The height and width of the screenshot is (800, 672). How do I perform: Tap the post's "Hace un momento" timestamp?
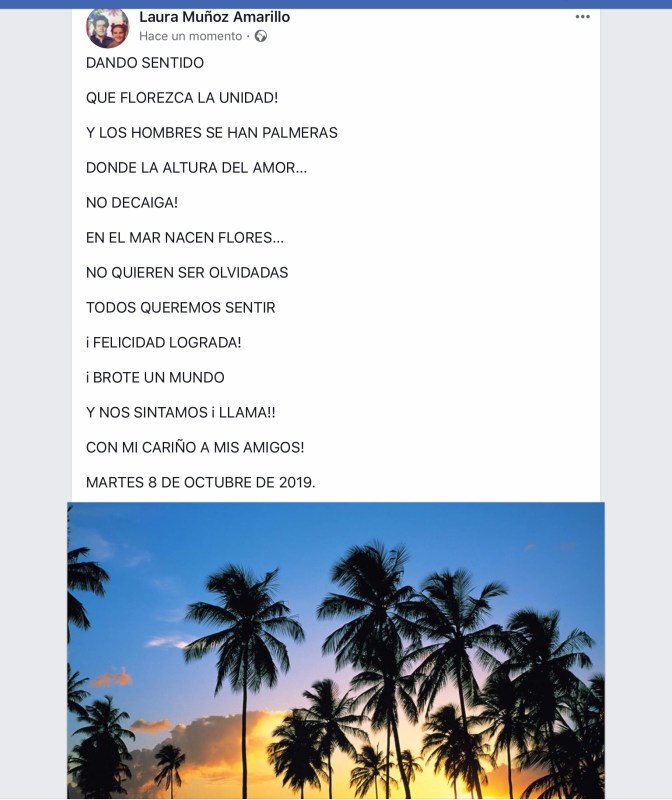pyautogui.click(x=190, y=36)
